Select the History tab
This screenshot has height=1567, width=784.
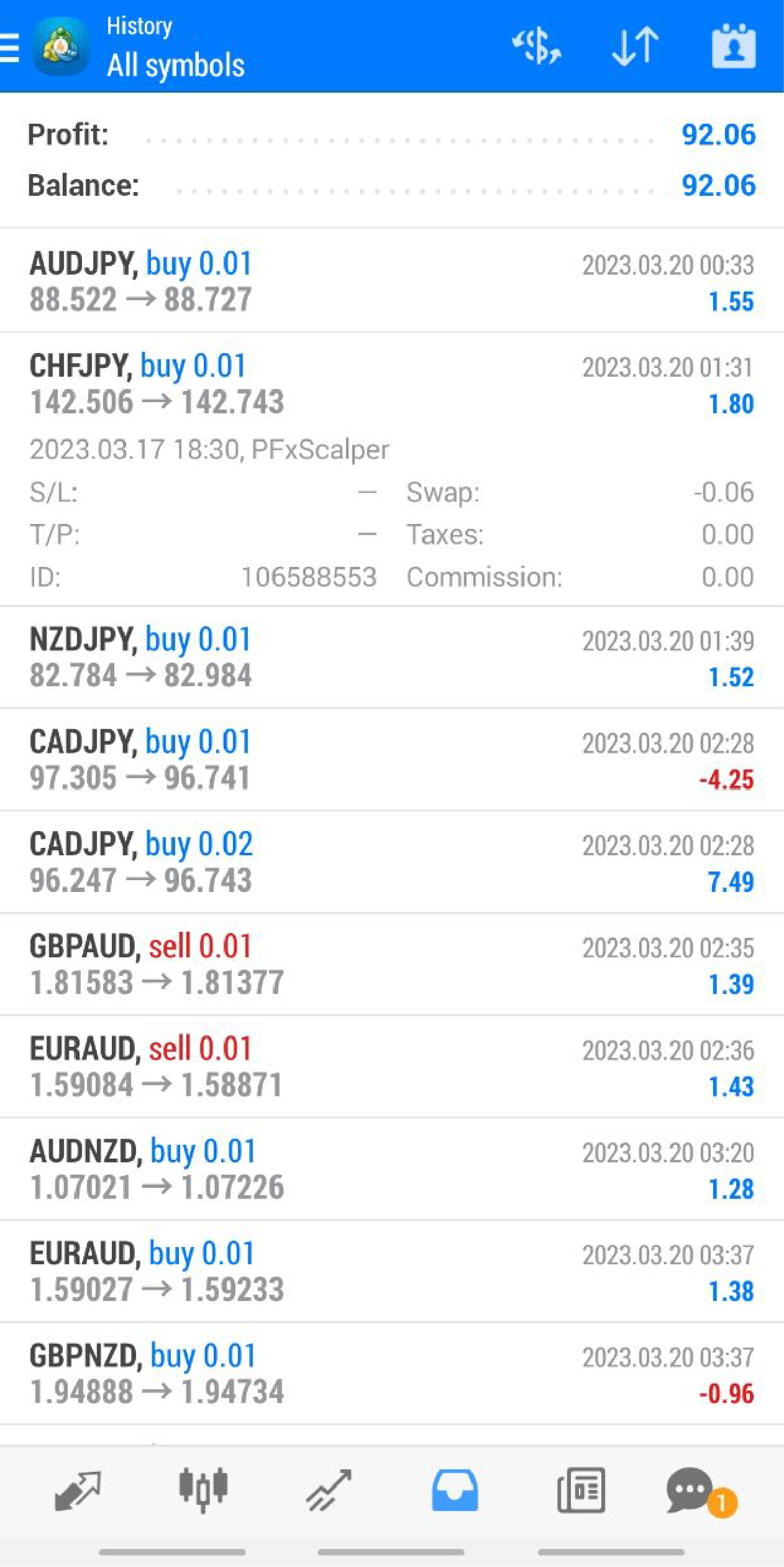(x=455, y=1491)
